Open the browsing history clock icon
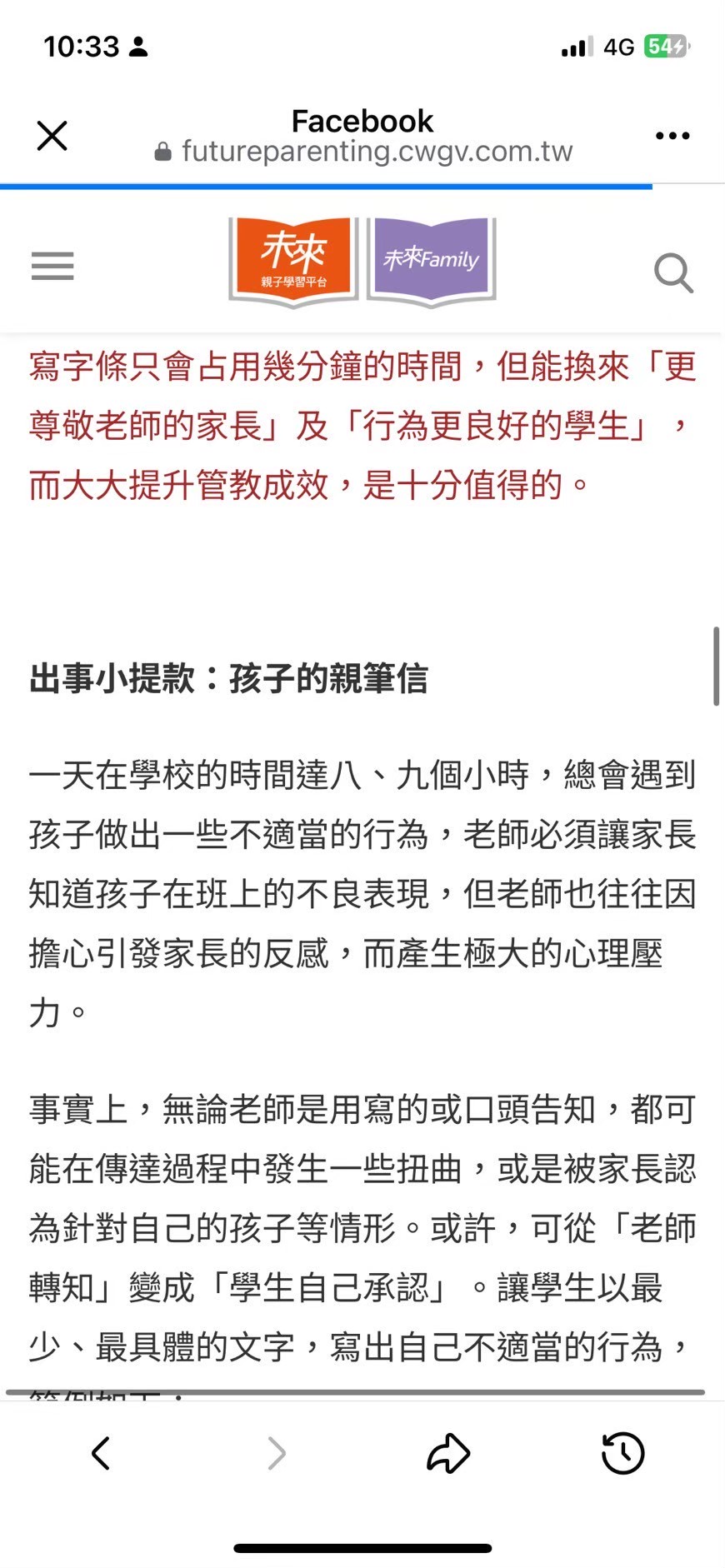 tap(622, 1453)
